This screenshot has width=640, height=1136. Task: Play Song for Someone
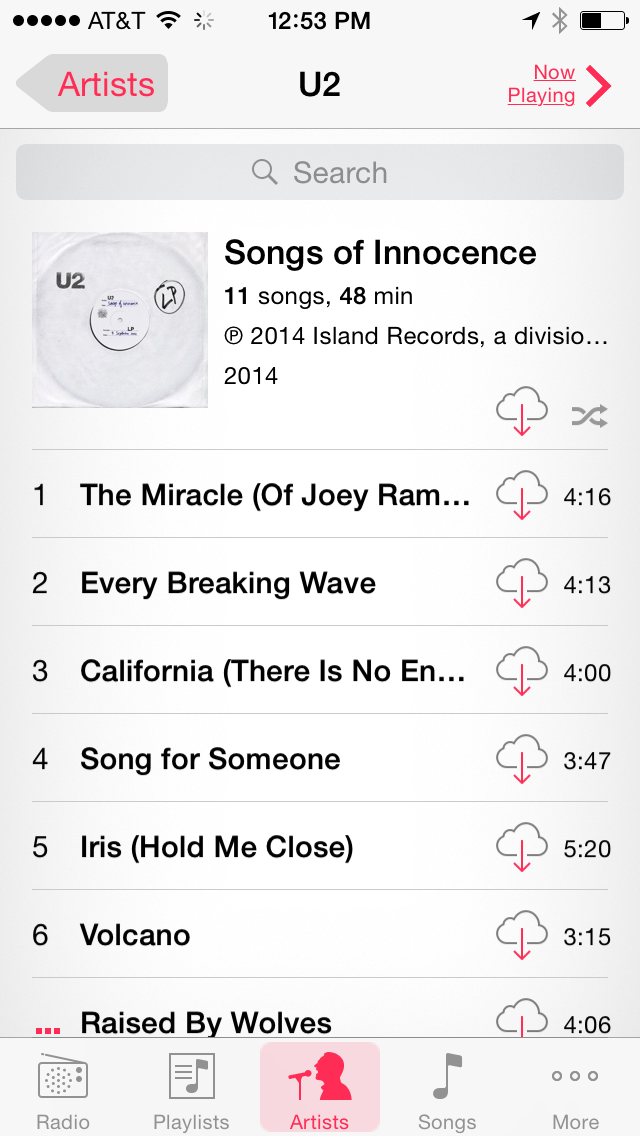[210, 759]
